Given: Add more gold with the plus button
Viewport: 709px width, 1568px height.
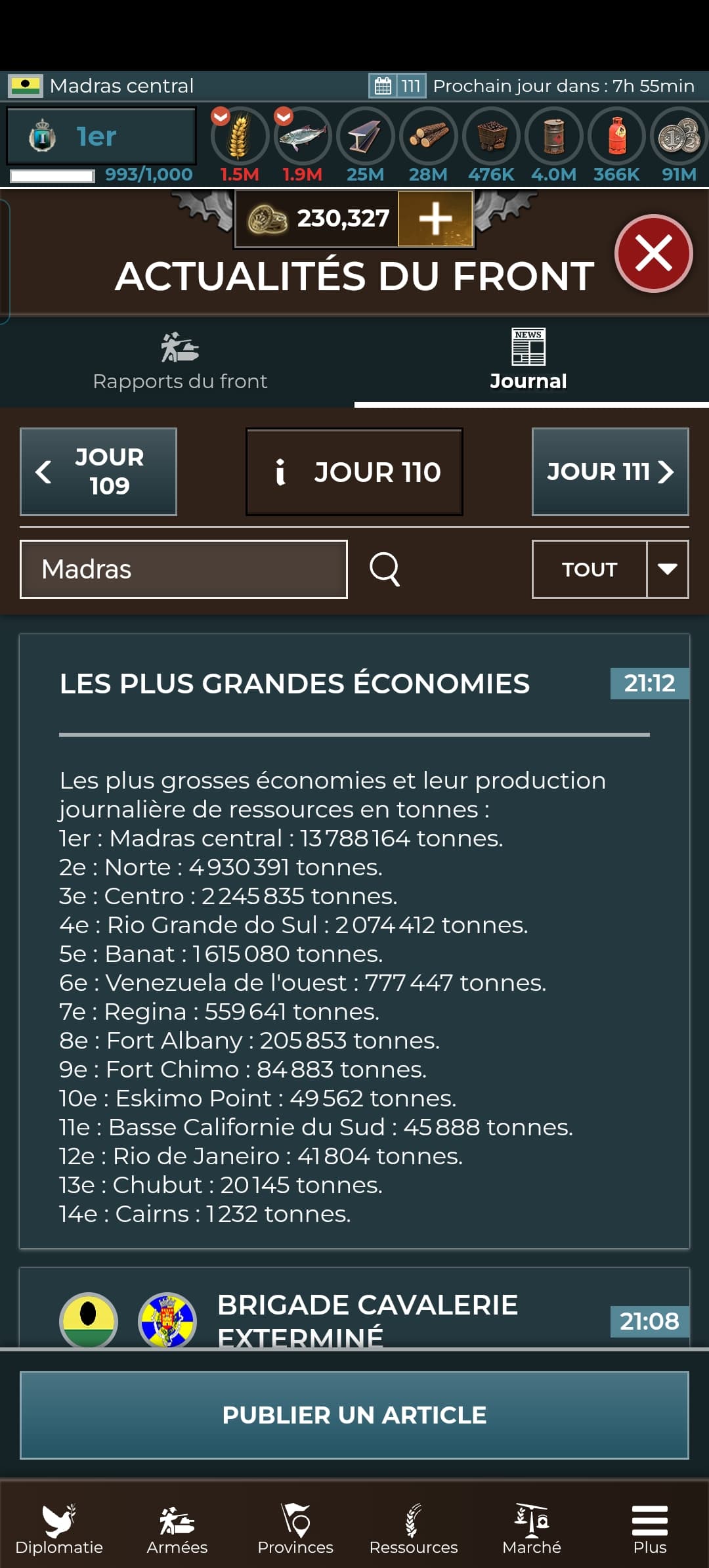Looking at the screenshot, I should pos(435,219).
